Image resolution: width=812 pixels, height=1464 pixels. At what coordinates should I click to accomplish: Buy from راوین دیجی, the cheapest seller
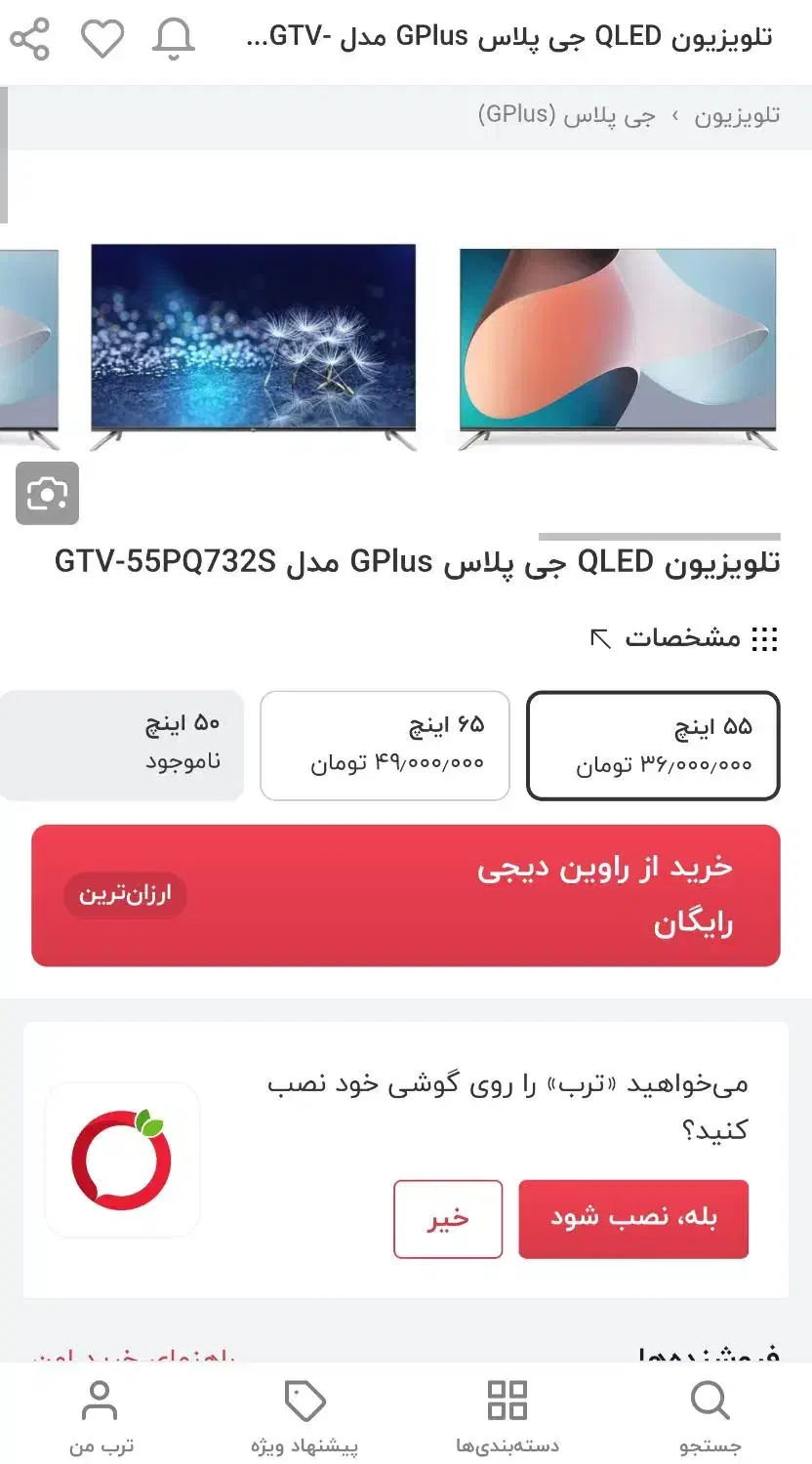pyautogui.click(x=405, y=895)
